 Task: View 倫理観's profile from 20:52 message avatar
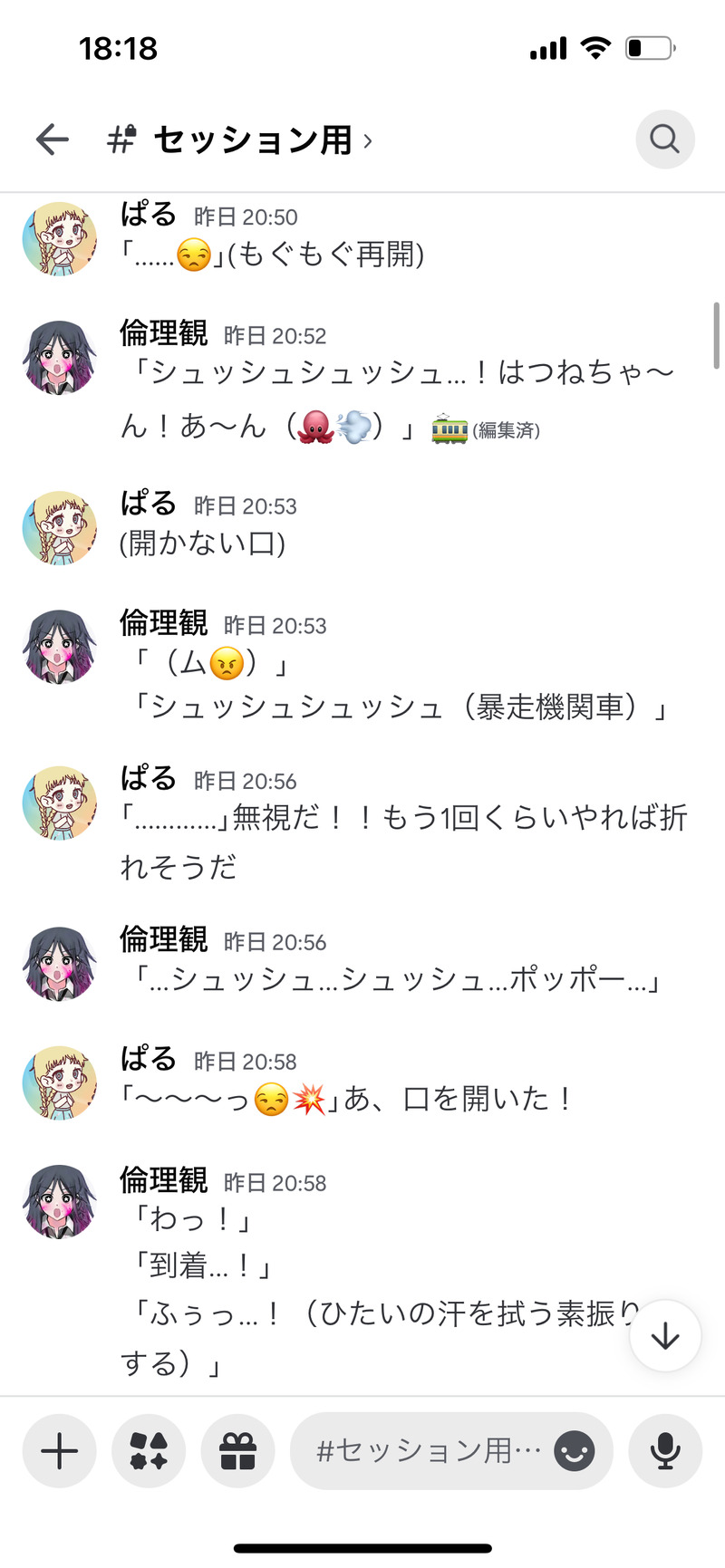tap(60, 357)
